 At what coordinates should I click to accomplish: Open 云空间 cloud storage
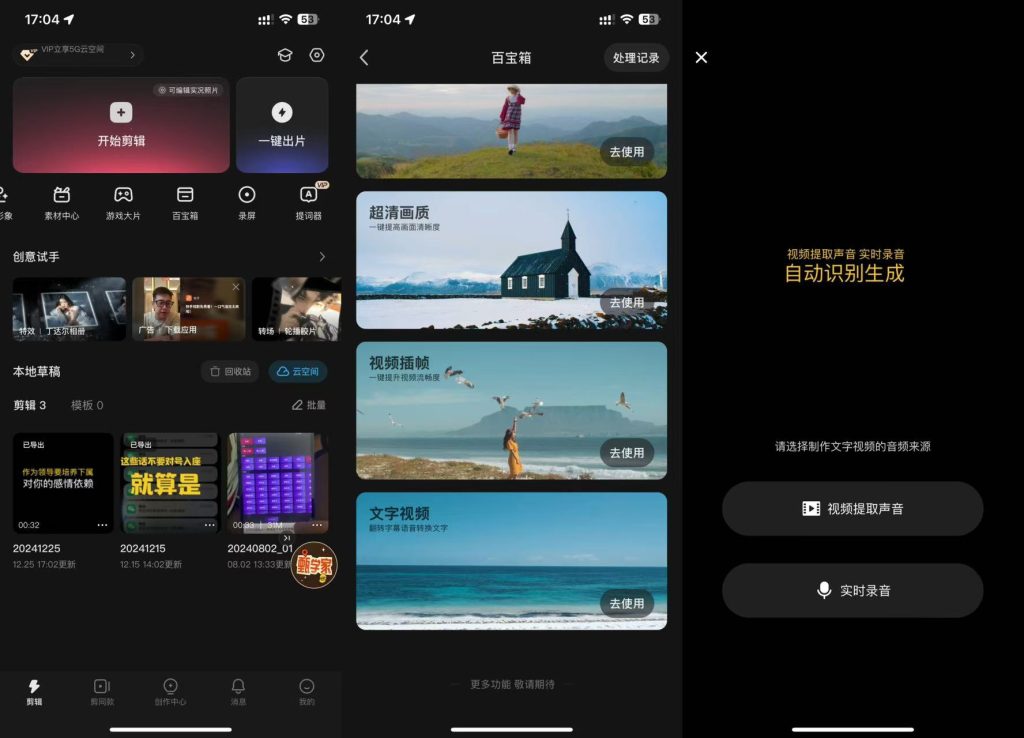click(x=298, y=371)
